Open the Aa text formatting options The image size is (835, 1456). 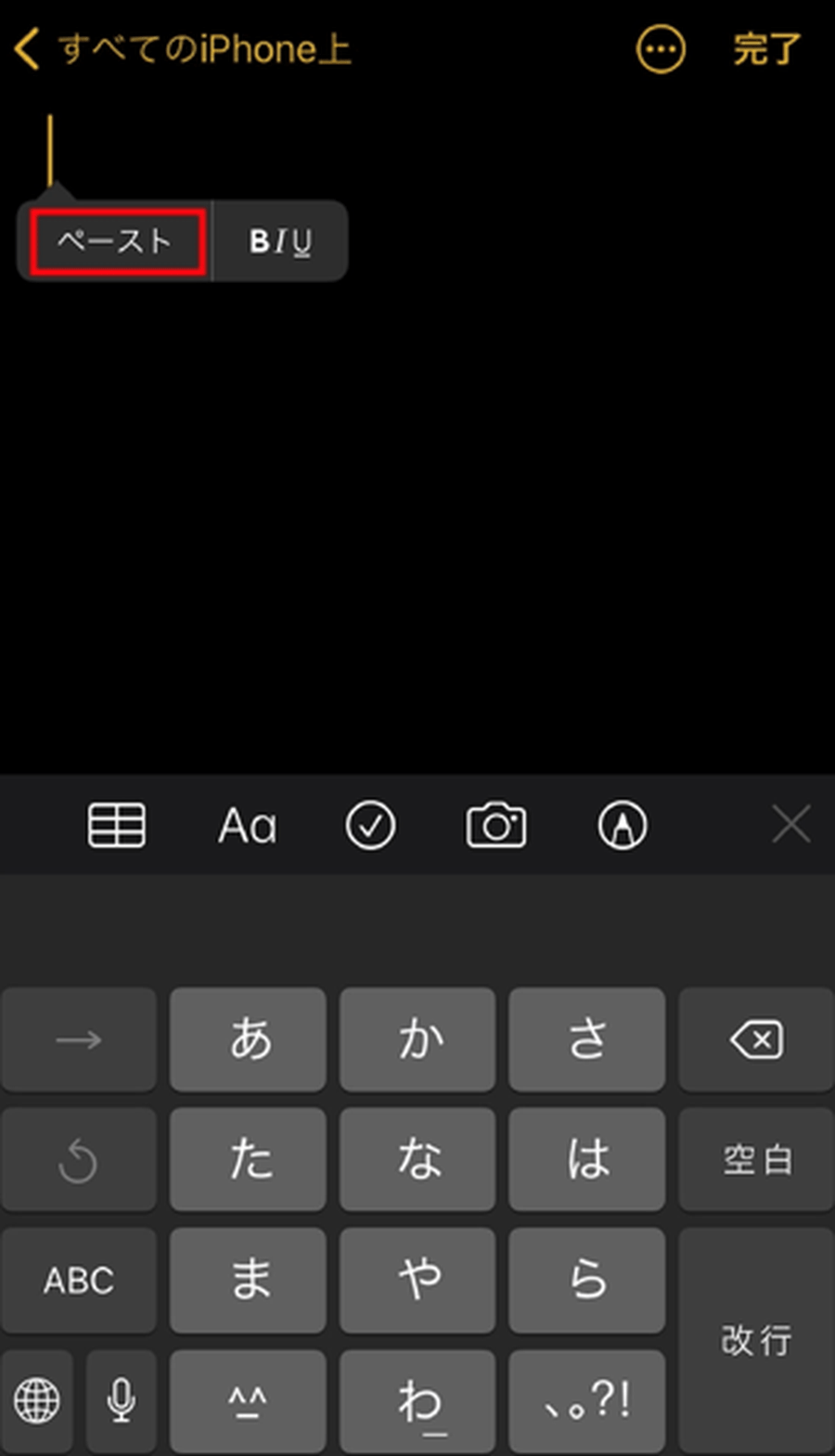pos(247,825)
